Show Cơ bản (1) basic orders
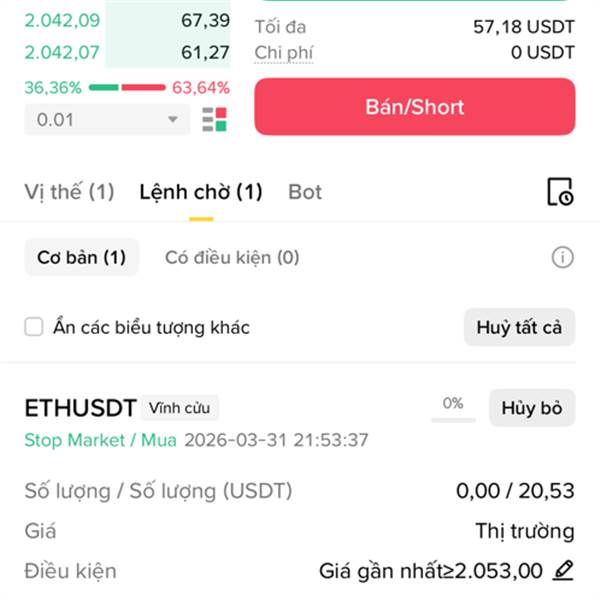600x600 pixels. (81, 258)
